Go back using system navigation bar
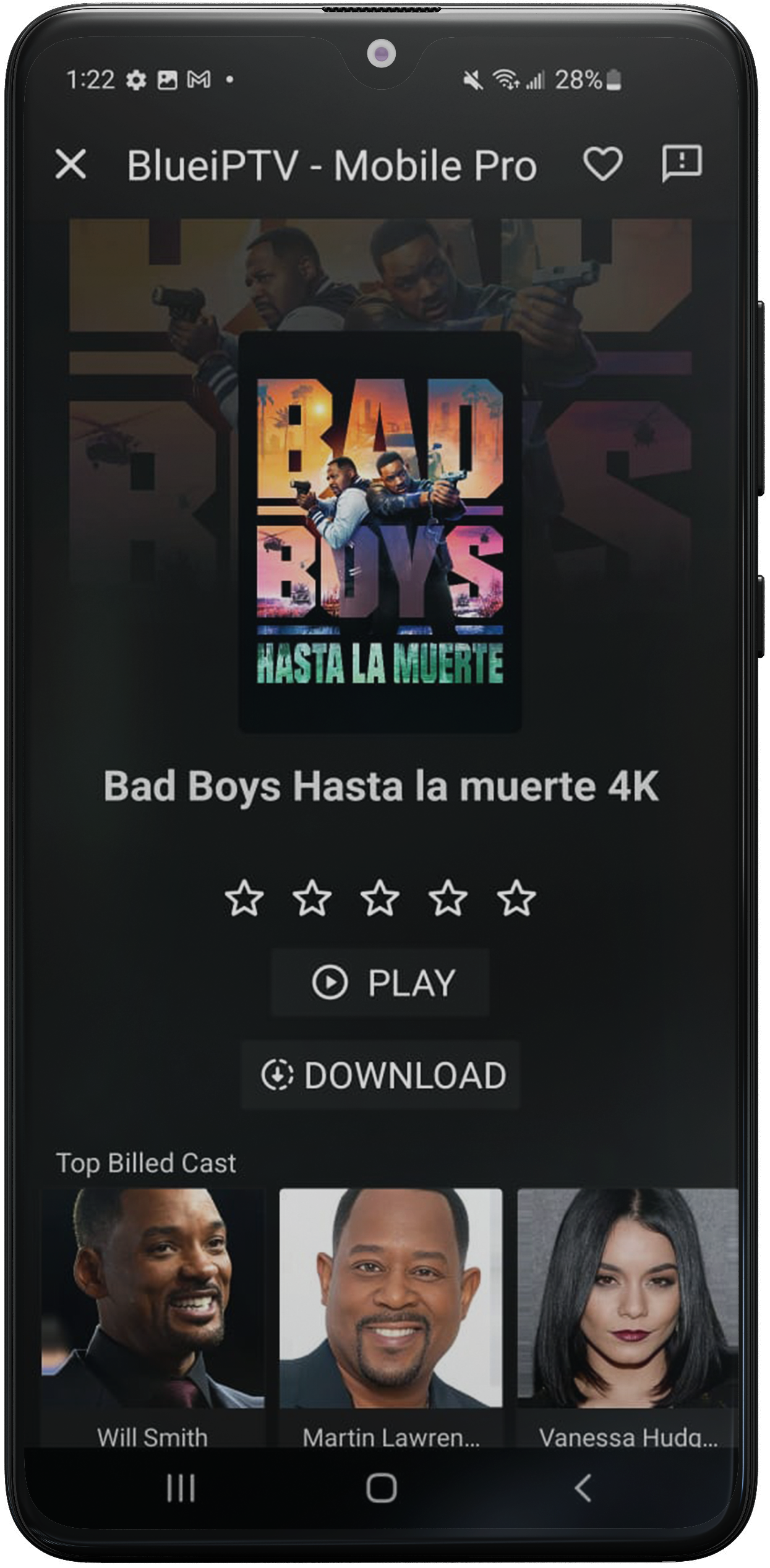This screenshot has width=770, height=1568. coord(583,1488)
